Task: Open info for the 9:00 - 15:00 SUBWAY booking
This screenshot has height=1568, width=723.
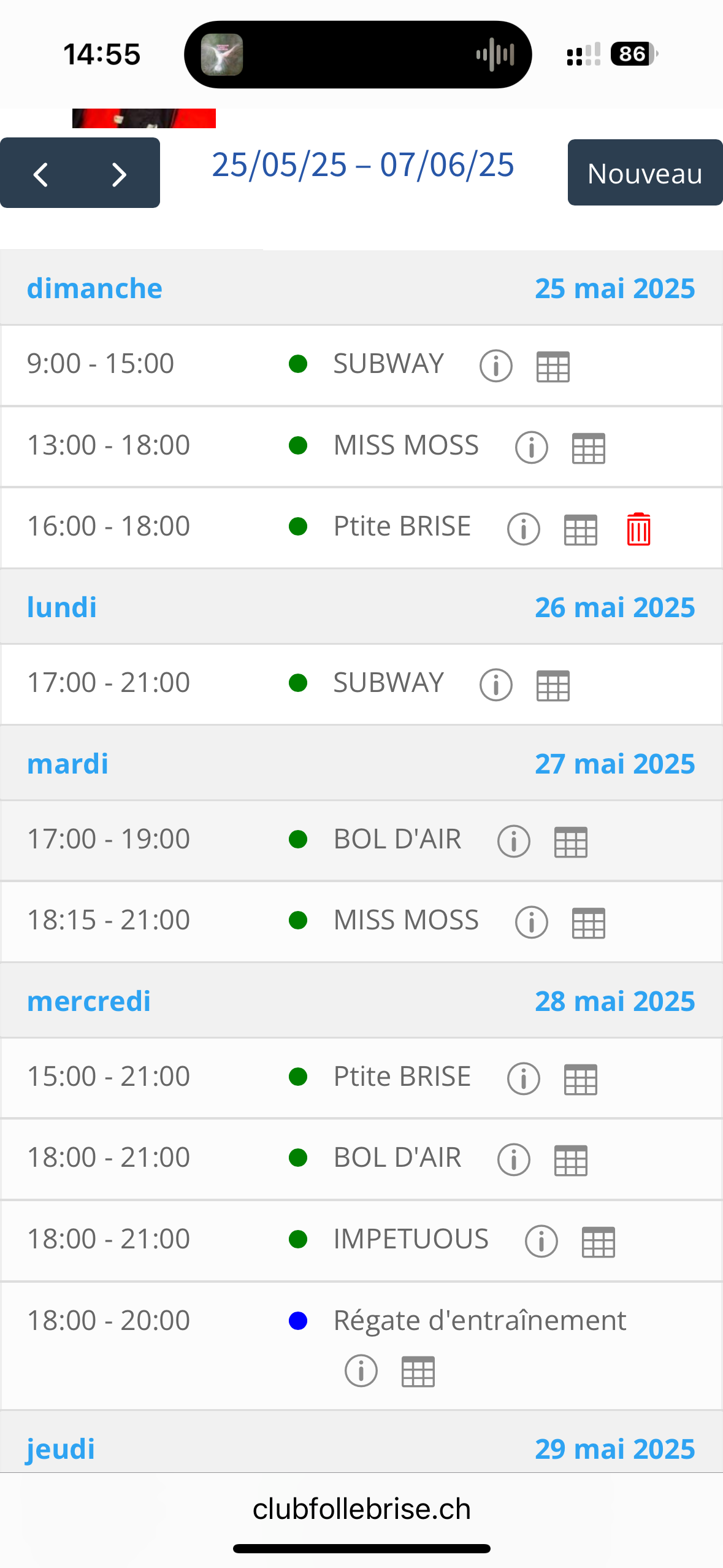Action: 496,366
